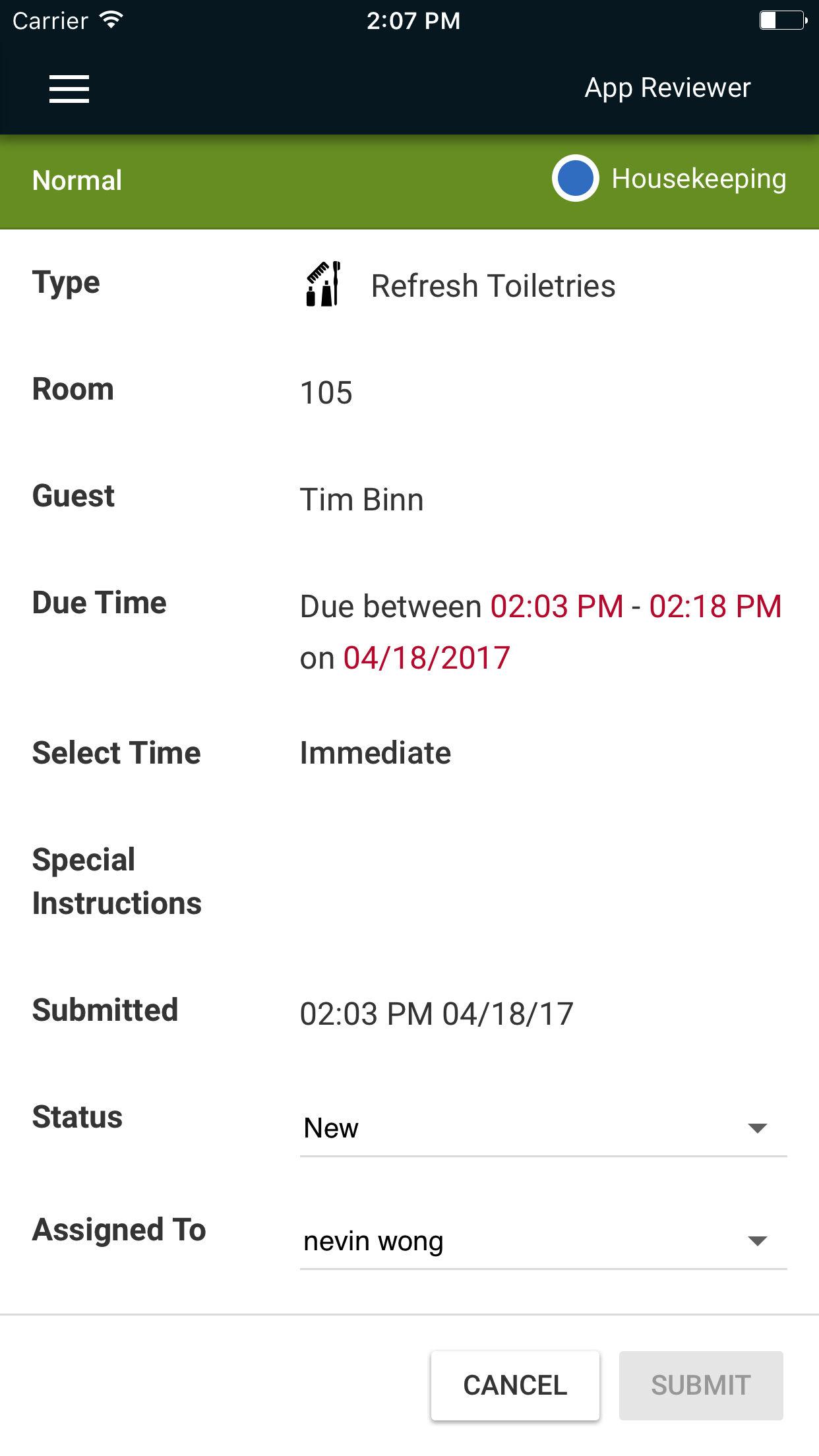Submit the request changes
Image resolution: width=819 pixels, height=1456 pixels.
(701, 1385)
